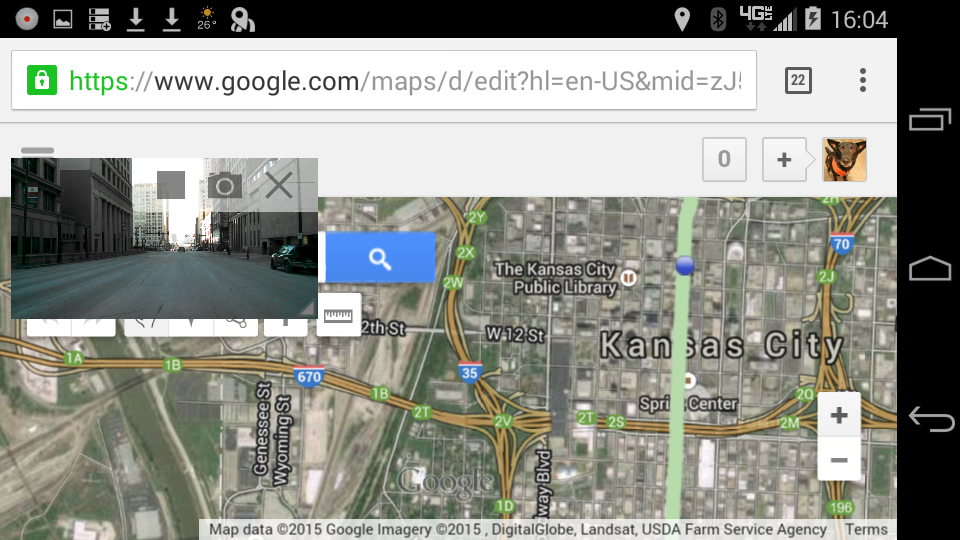
Task: Close the floating camera preview window
Action: click(x=279, y=184)
